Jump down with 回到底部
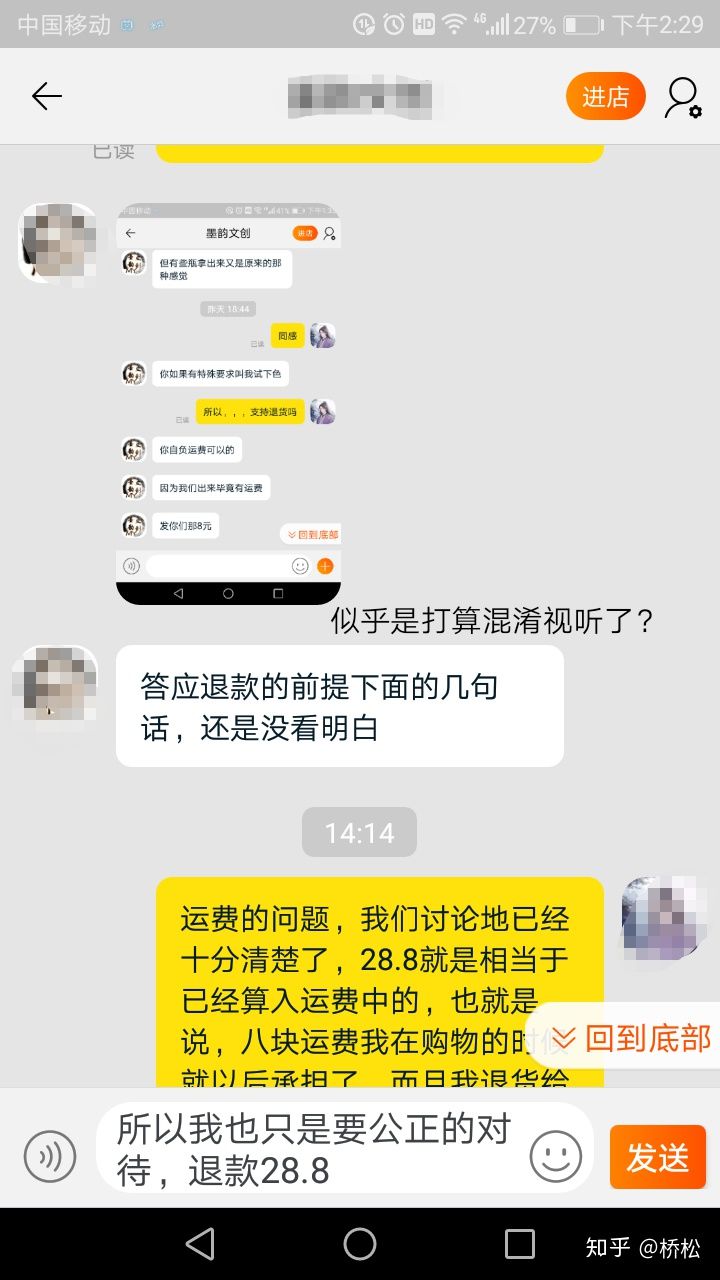 632,1039
